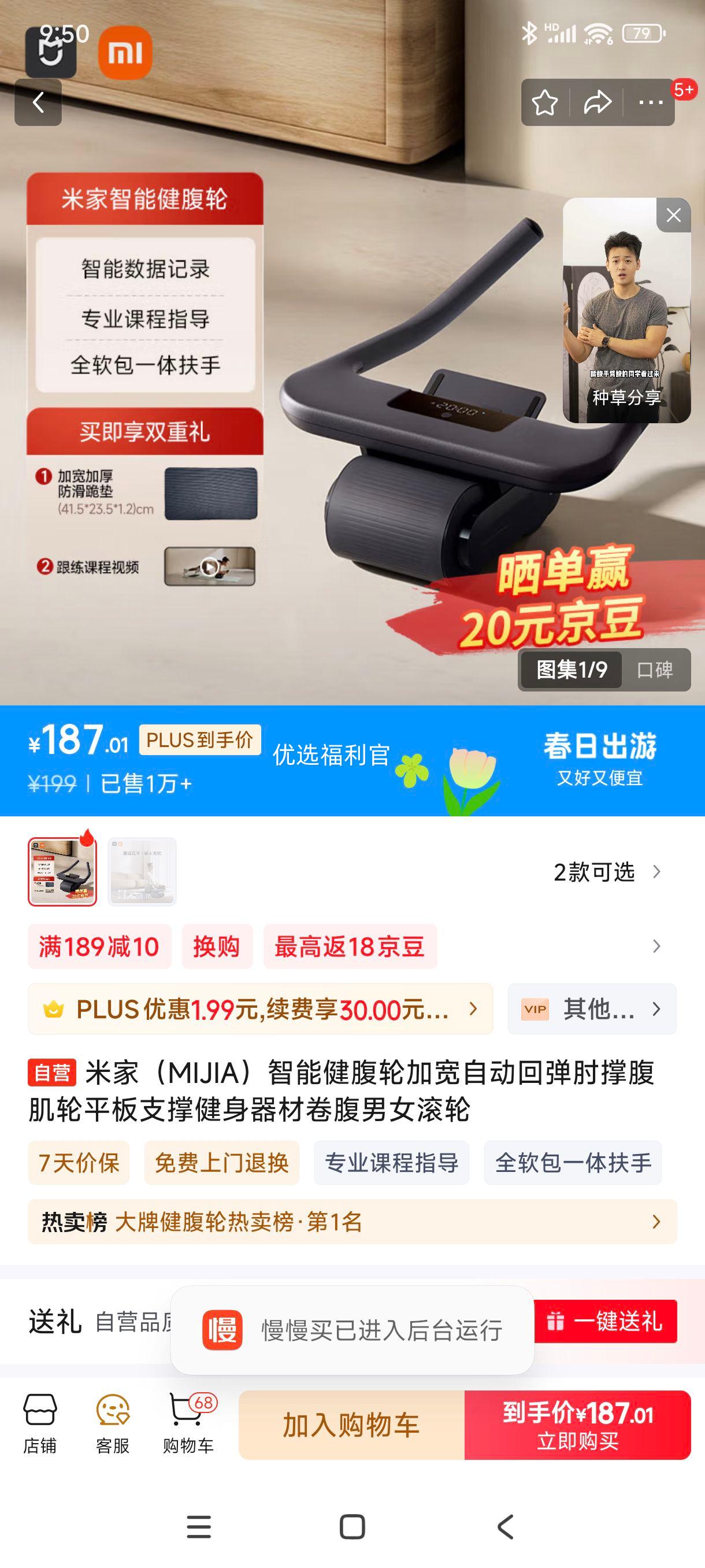Select the 图集1/9 gallery tab

click(570, 670)
